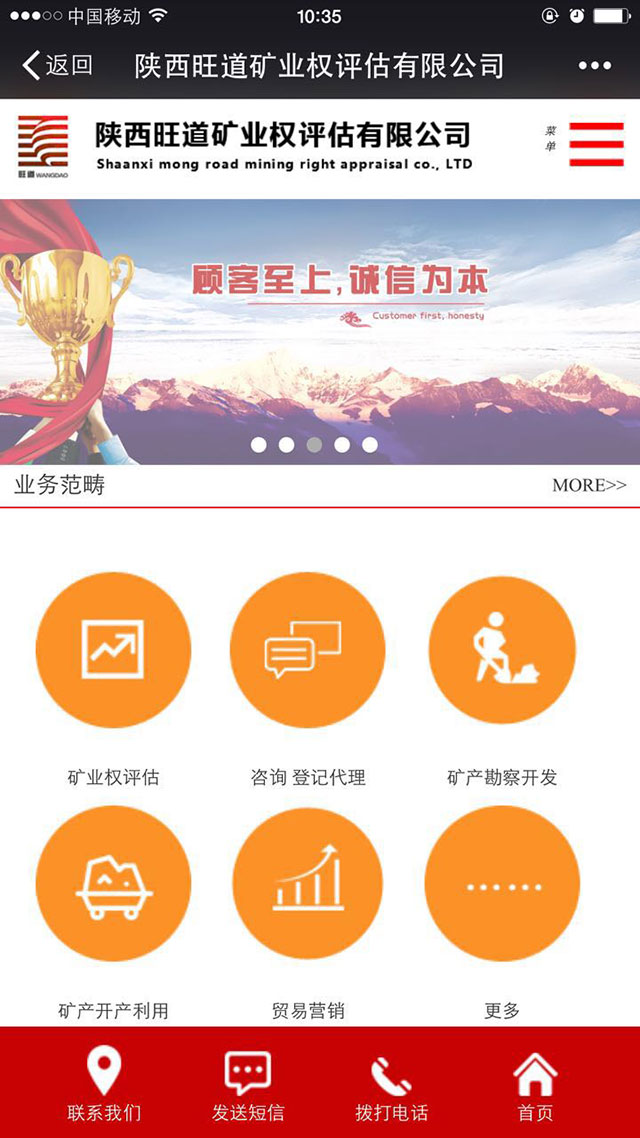Open the red 菜单 hamburger menu

coord(595,144)
